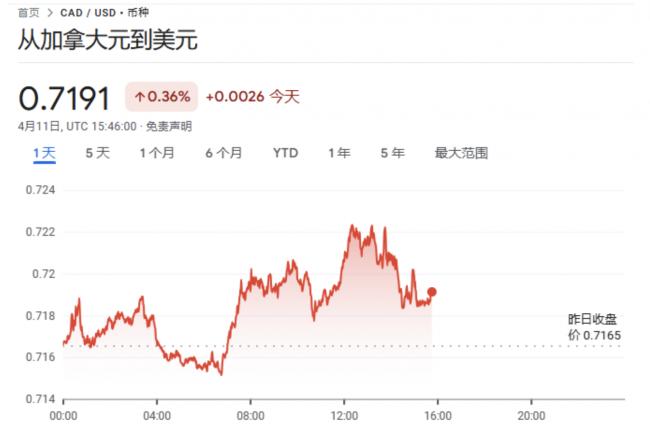Show the 1个月 chart range
Viewport: 650px width, 431px height.
(157, 153)
